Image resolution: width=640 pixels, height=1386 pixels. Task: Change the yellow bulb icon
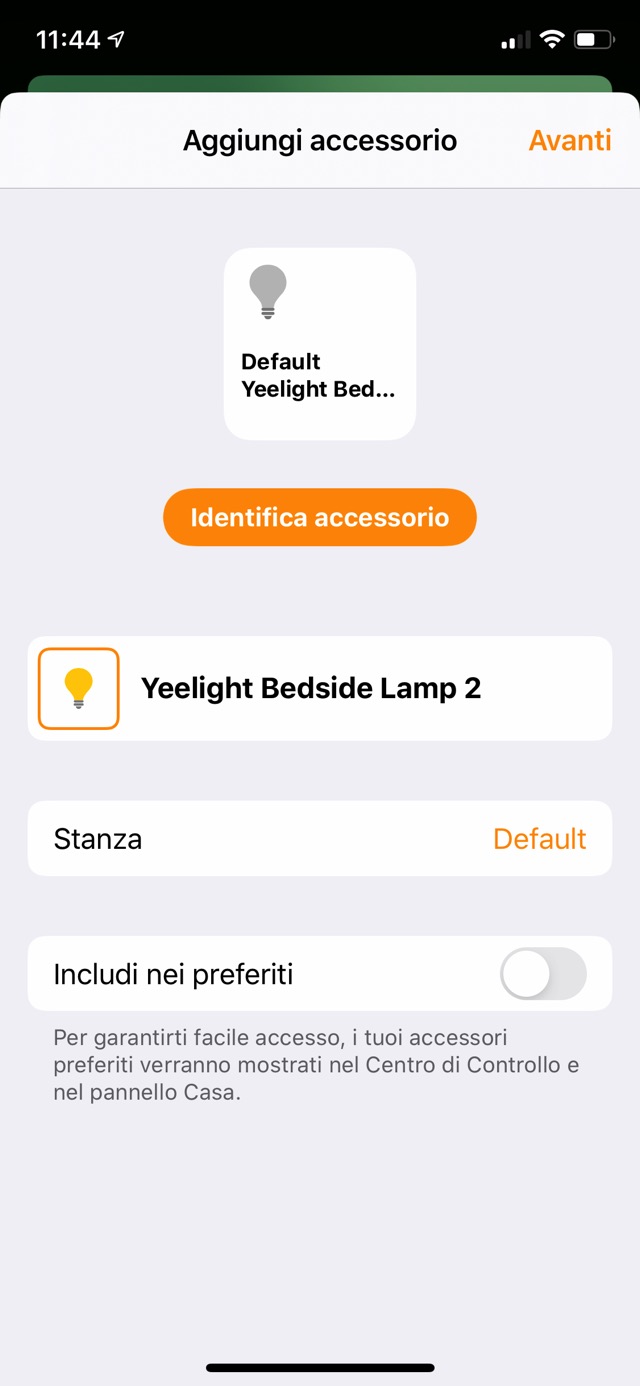(x=78, y=688)
